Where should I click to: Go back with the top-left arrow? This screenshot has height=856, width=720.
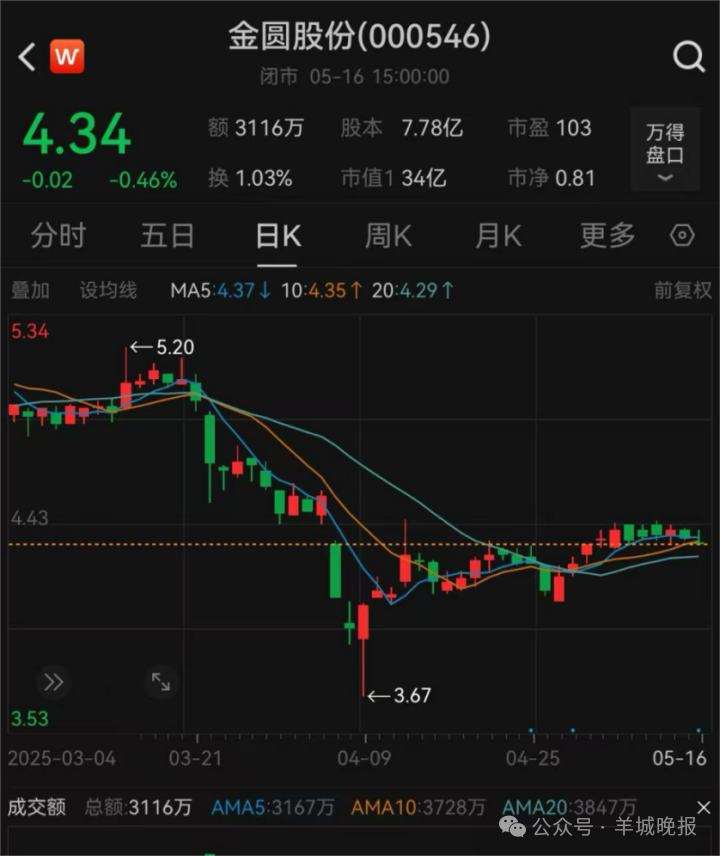pos(27,57)
